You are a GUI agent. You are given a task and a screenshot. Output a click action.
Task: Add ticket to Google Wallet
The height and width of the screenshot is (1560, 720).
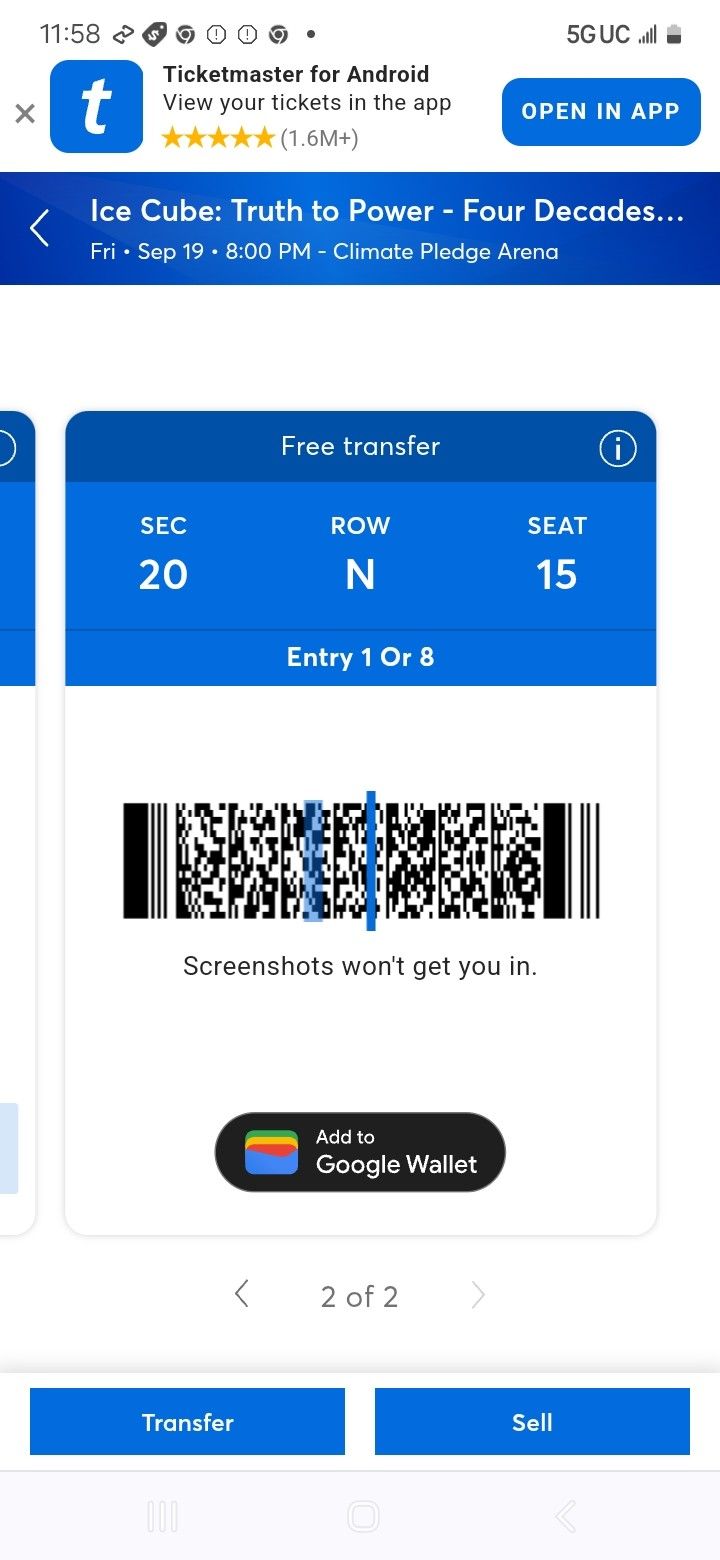[x=360, y=1152]
